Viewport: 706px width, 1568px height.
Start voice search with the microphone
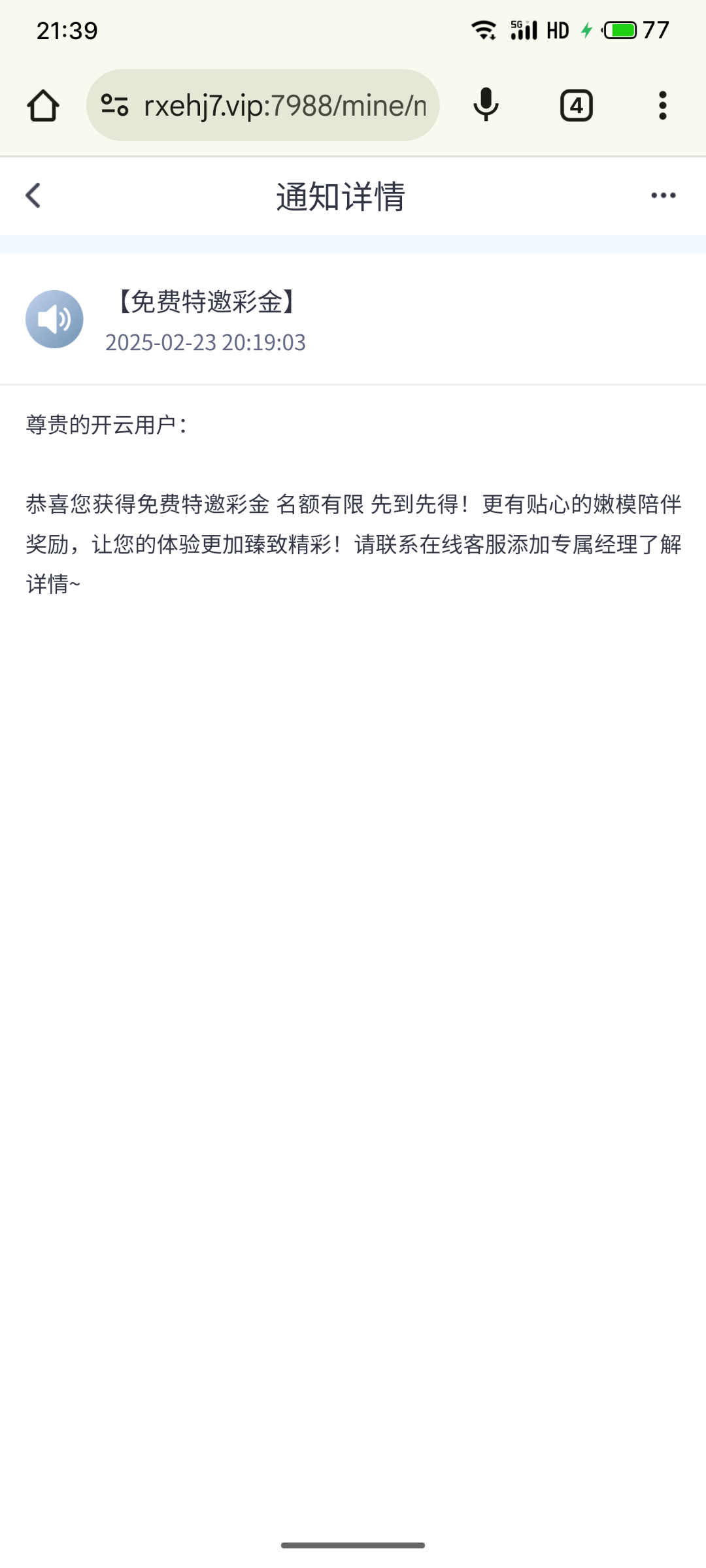[486, 105]
